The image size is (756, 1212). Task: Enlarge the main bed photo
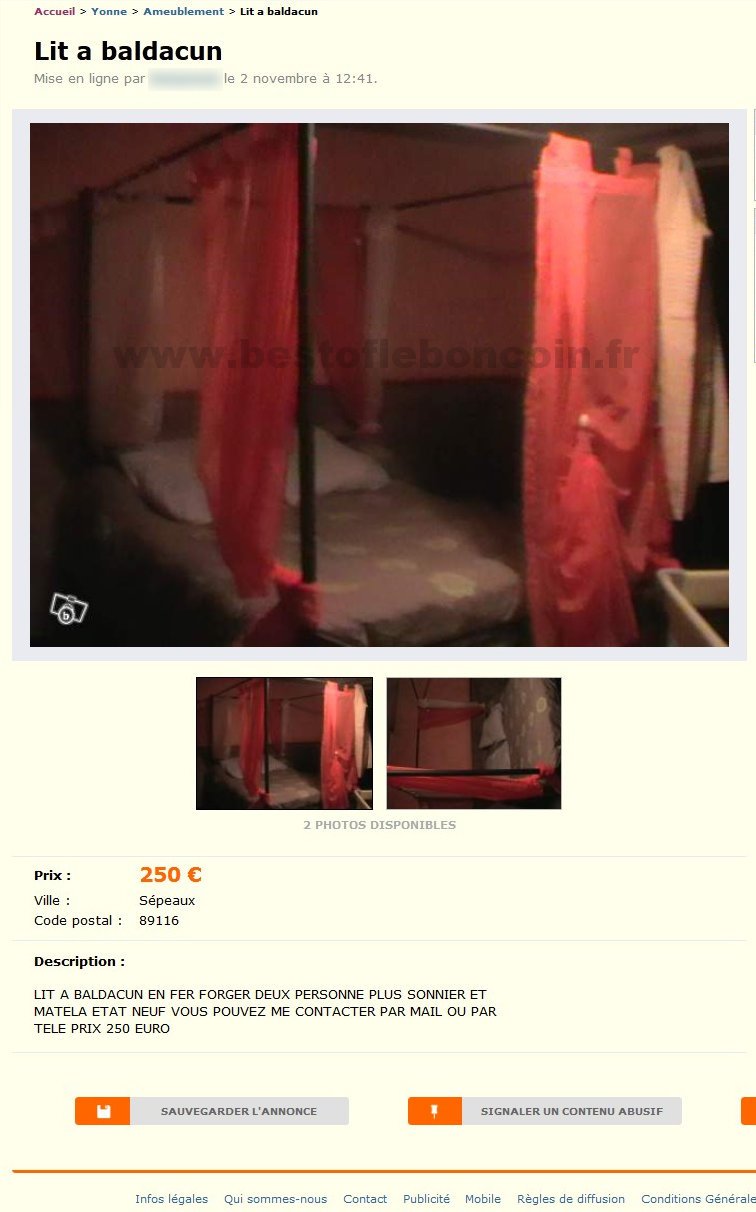click(x=379, y=385)
